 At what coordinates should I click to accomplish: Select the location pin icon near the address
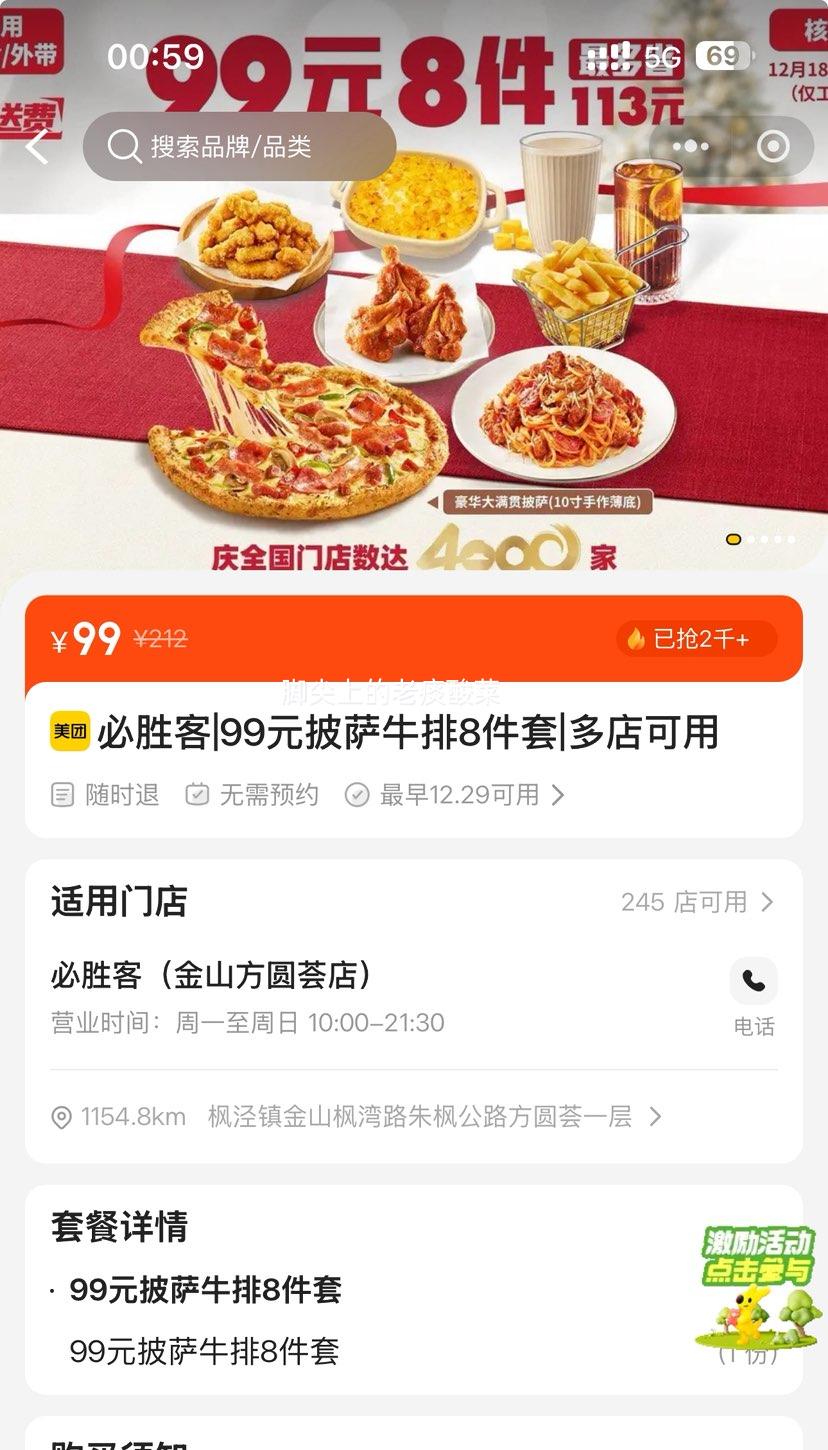[61, 1116]
